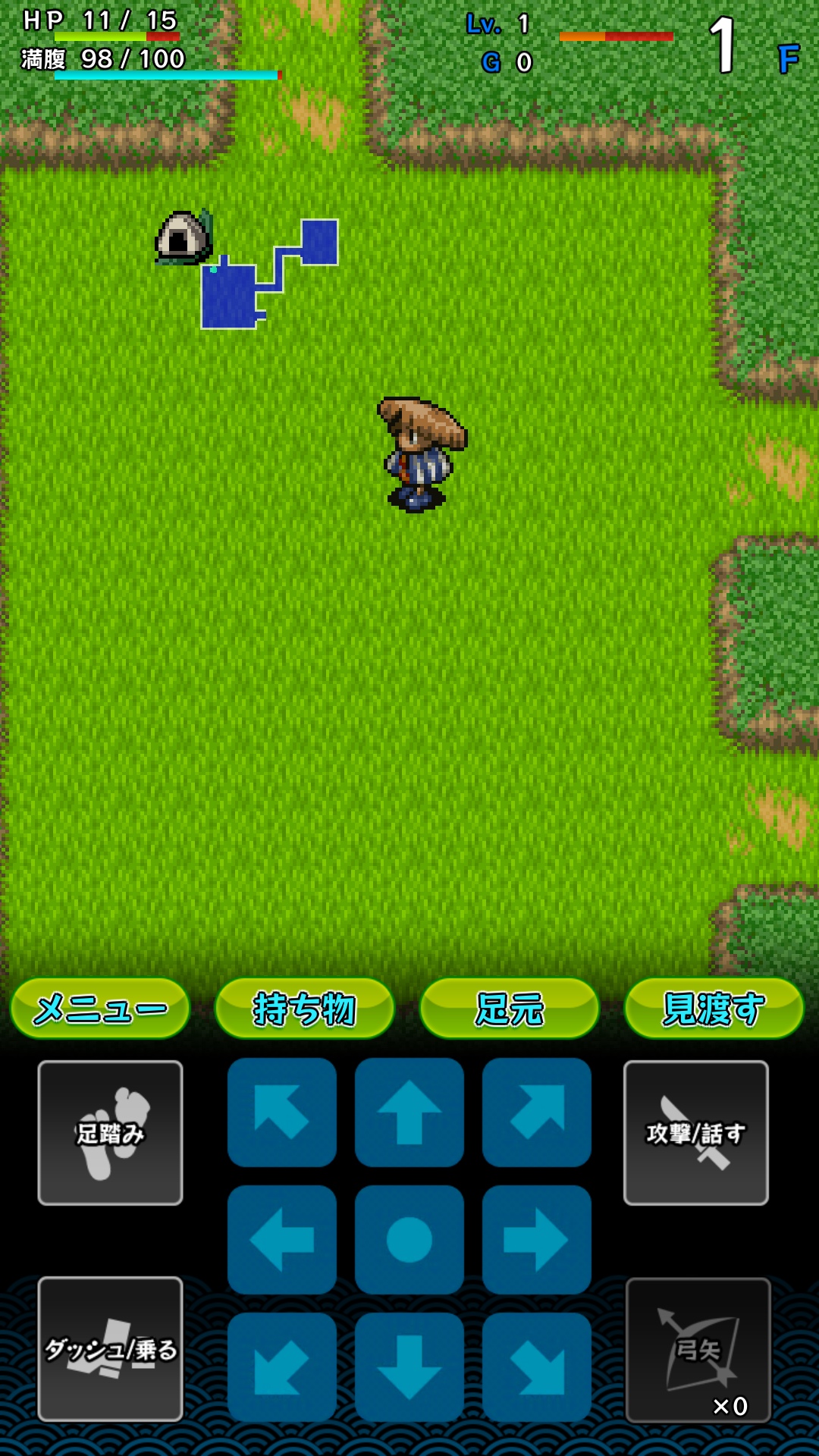This screenshot has width=819, height=1456.
Task: Move right with the right arrow
Action: (537, 1240)
